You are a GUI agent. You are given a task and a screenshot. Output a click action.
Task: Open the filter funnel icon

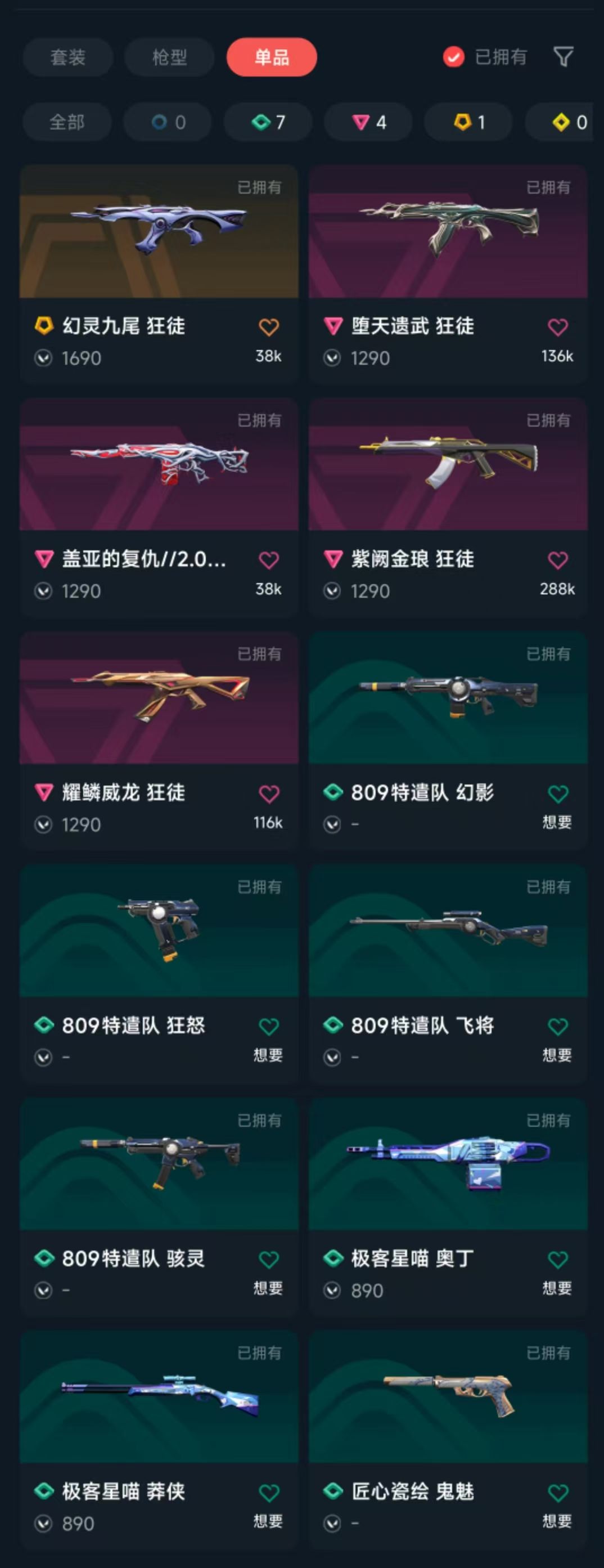[x=564, y=57]
